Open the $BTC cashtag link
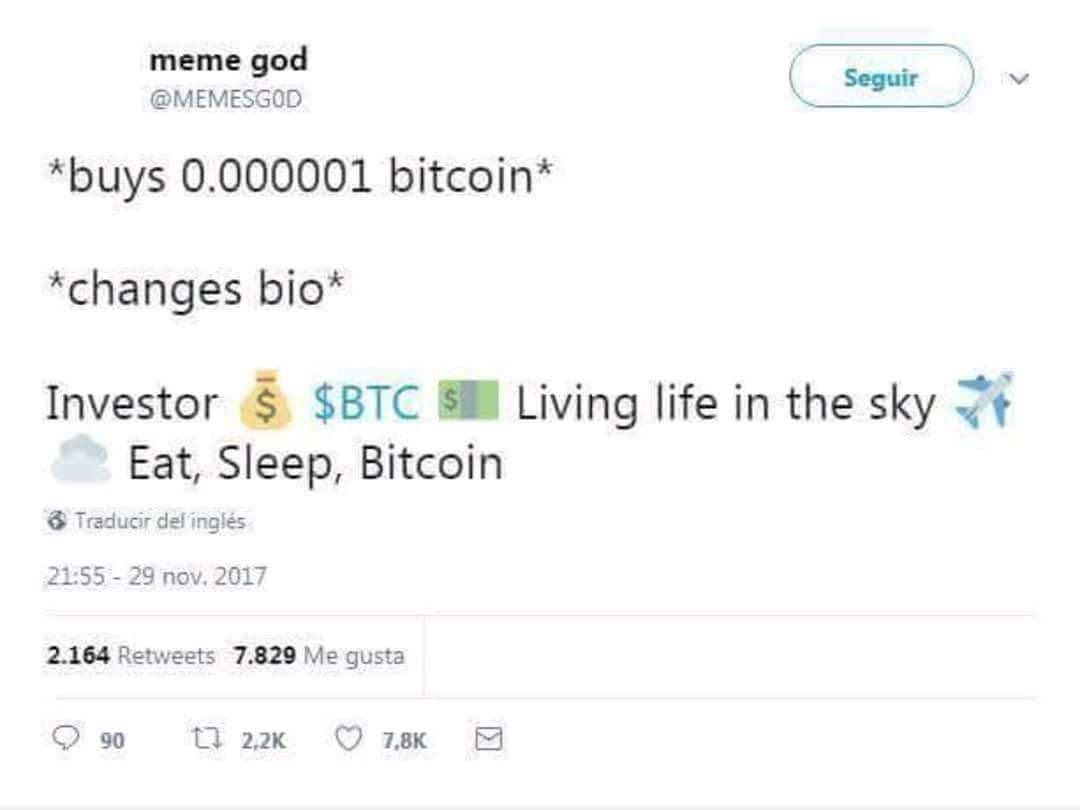 click(366, 403)
